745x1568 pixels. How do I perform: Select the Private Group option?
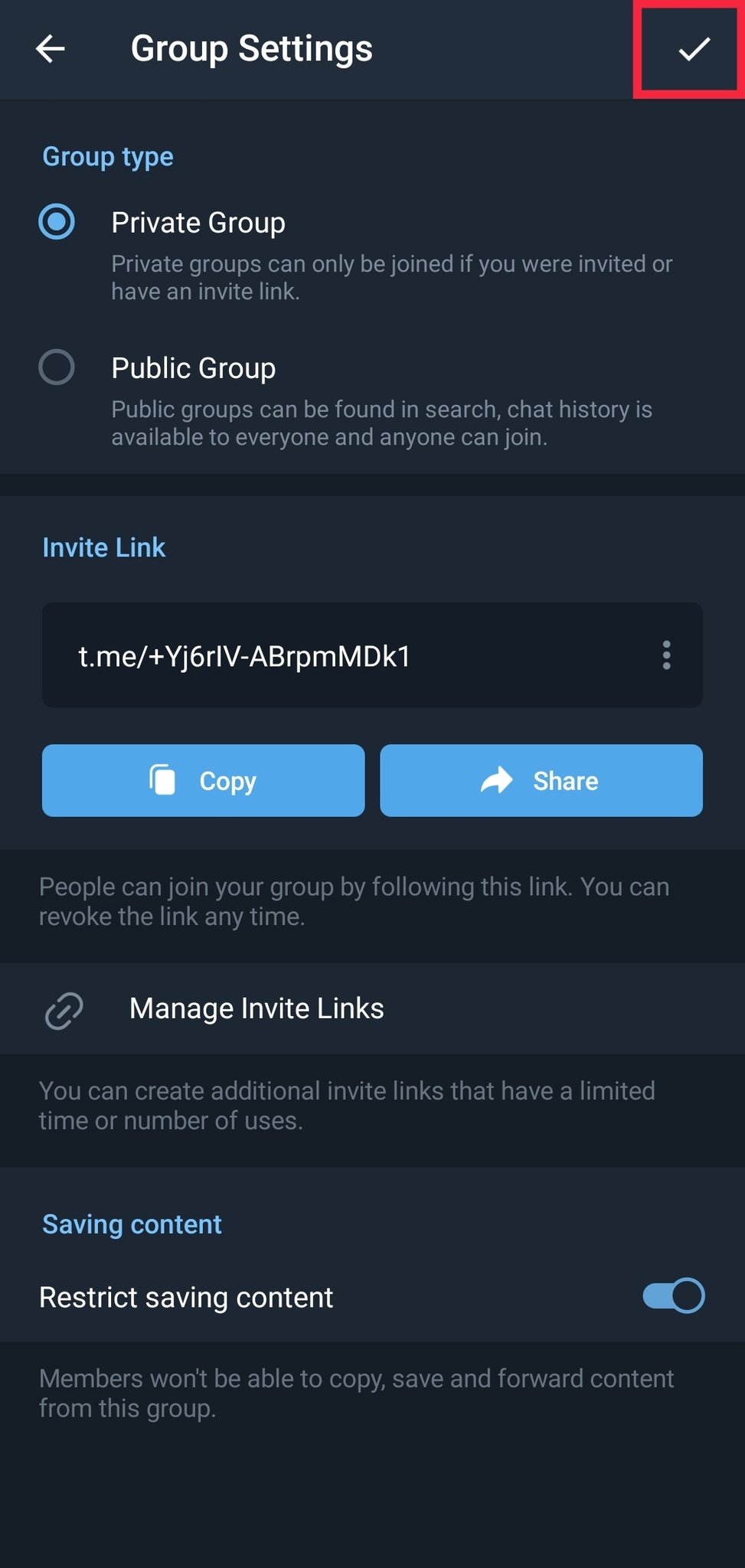[x=57, y=222]
